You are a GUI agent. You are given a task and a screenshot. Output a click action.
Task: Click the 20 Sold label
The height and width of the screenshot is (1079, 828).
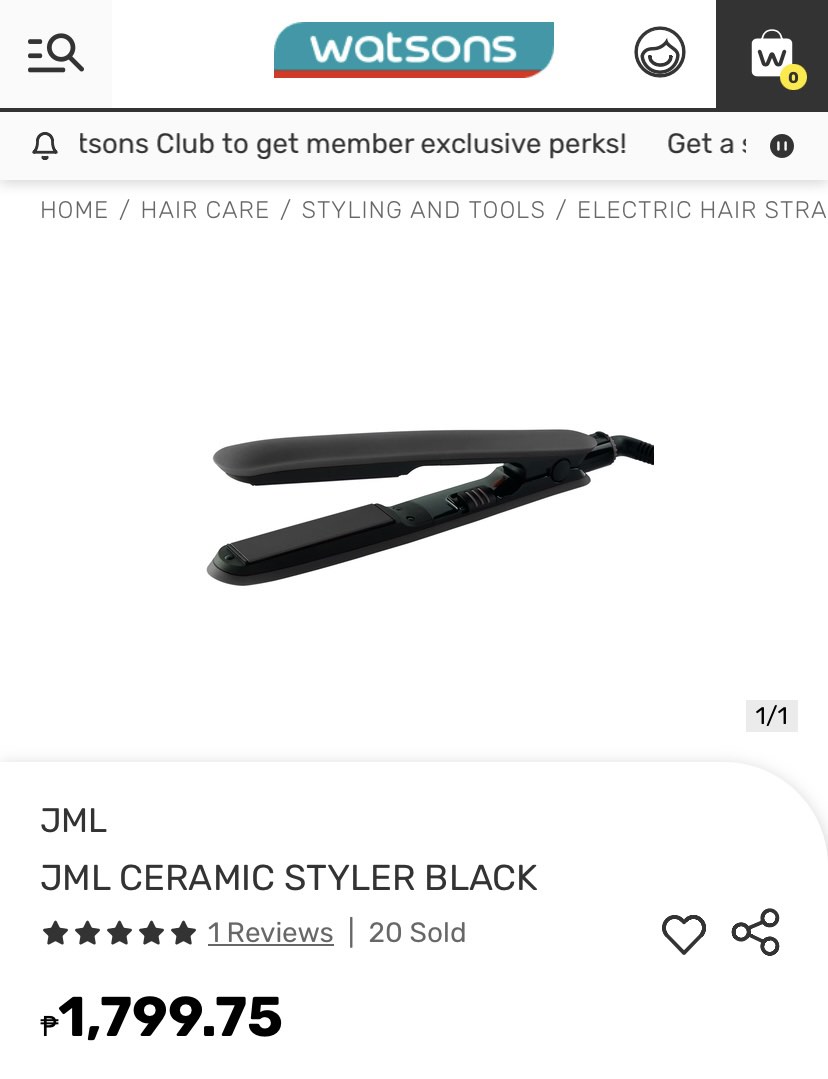417,932
